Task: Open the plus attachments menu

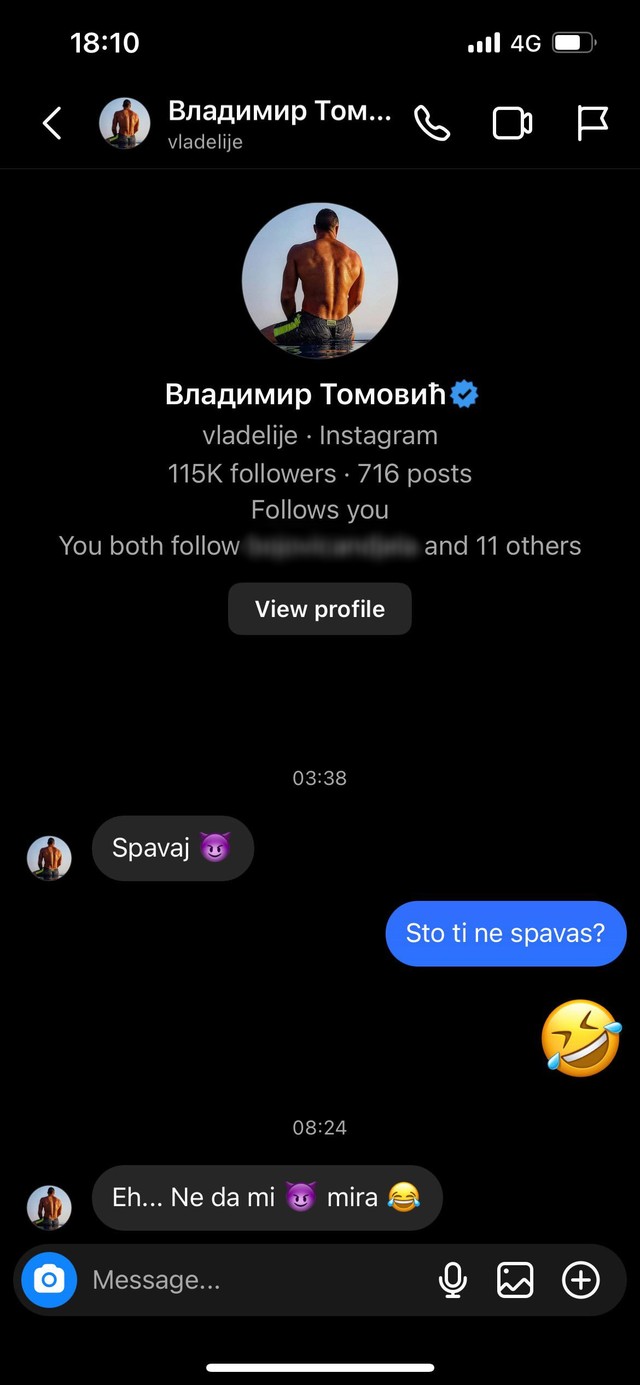Action: click(x=581, y=1280)
